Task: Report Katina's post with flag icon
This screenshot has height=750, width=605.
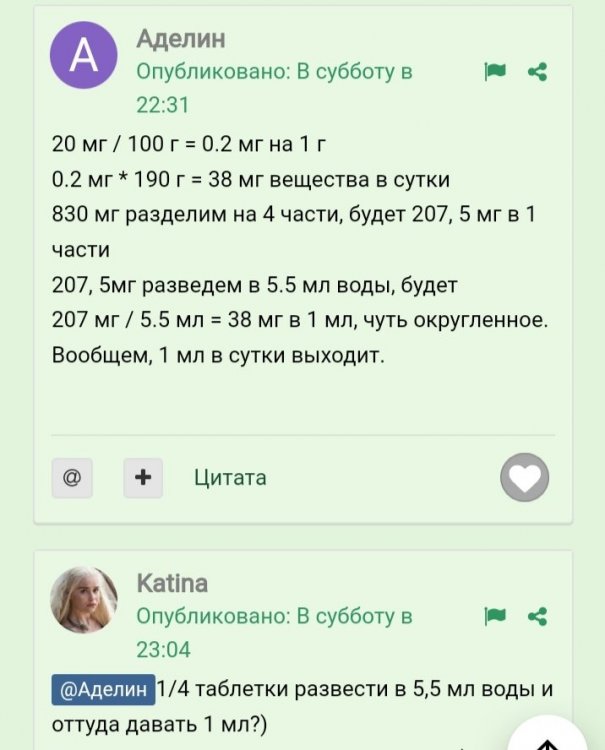Action: [x=495, y=616]
